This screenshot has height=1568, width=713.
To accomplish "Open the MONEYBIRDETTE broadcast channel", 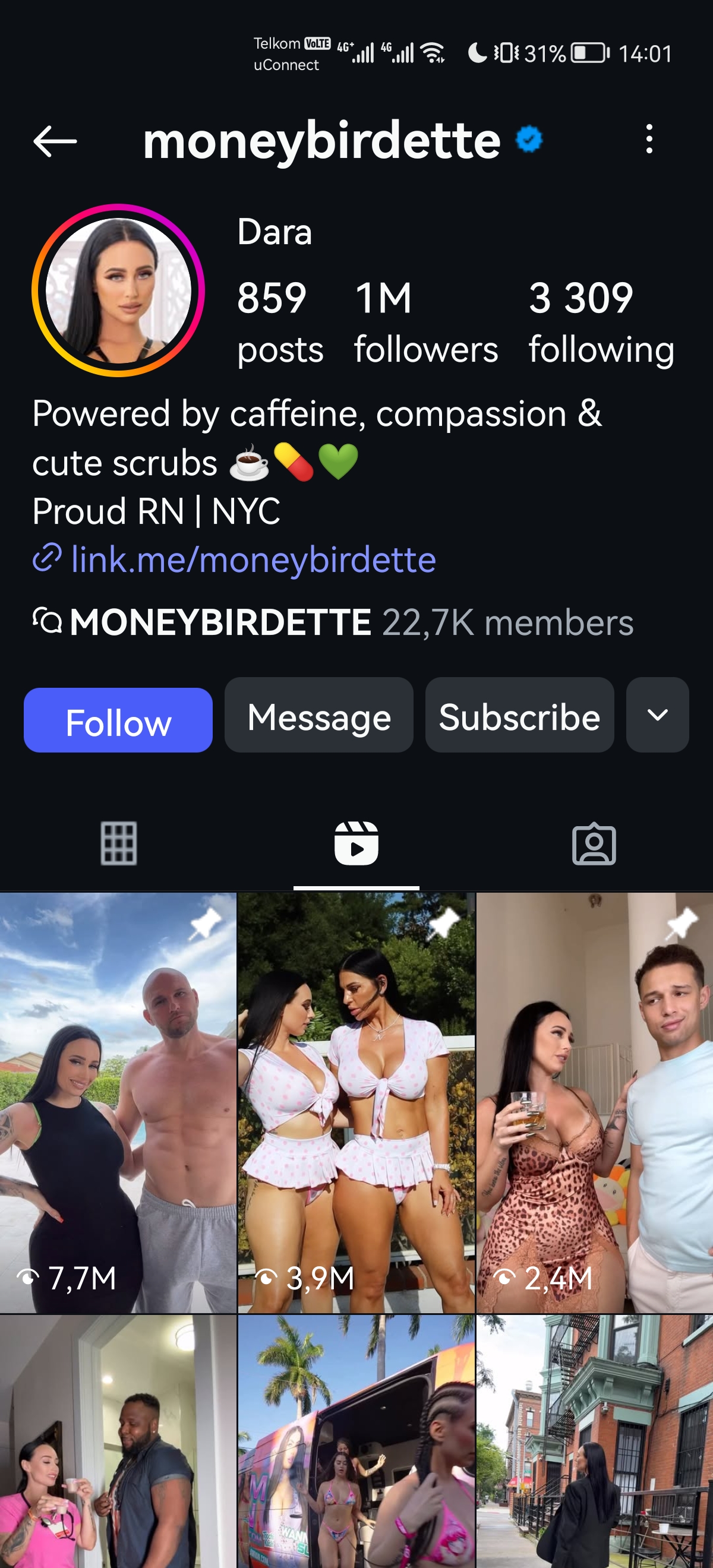I will pyautogui.click(x=333, y=622).
